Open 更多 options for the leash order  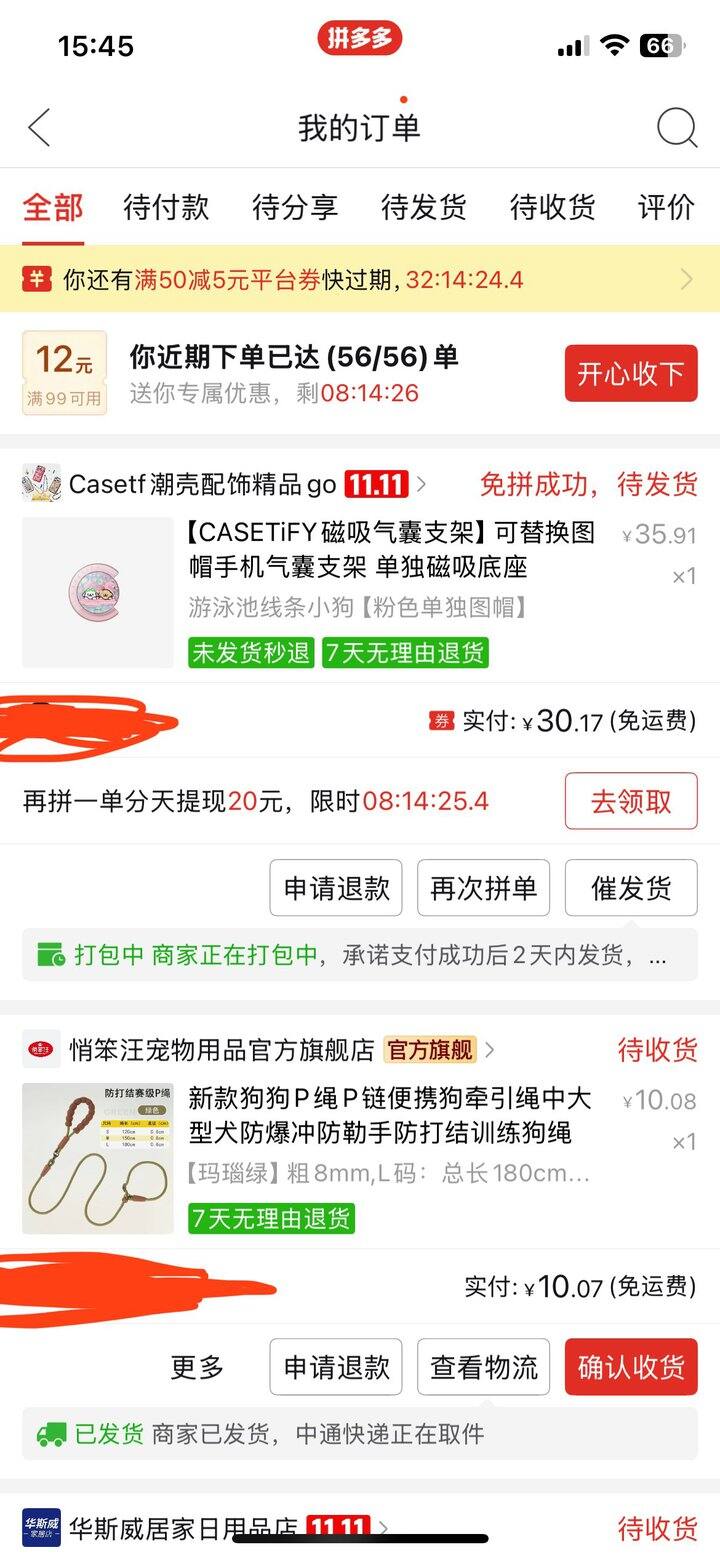point(197,1367)
